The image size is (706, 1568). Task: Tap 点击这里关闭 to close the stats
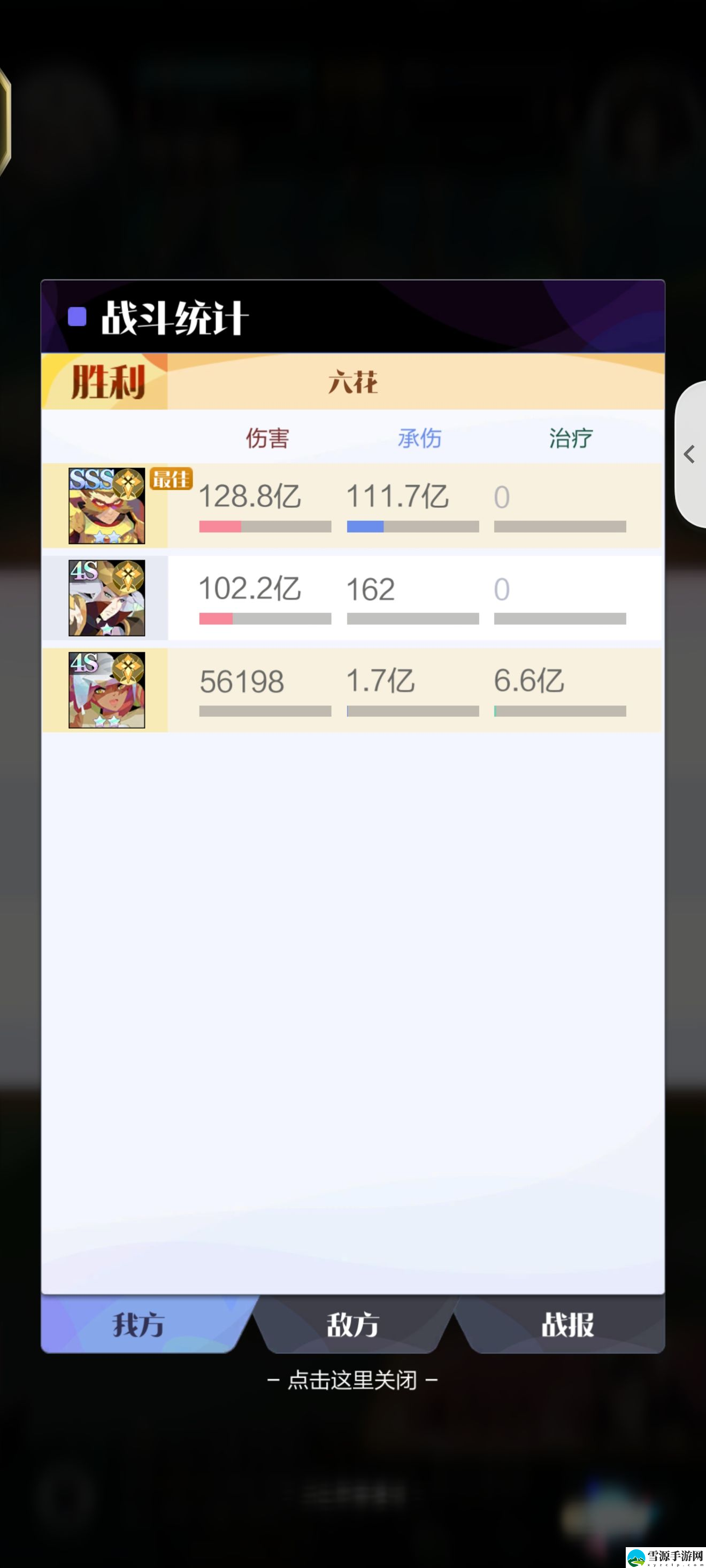tap(352, 1380)
